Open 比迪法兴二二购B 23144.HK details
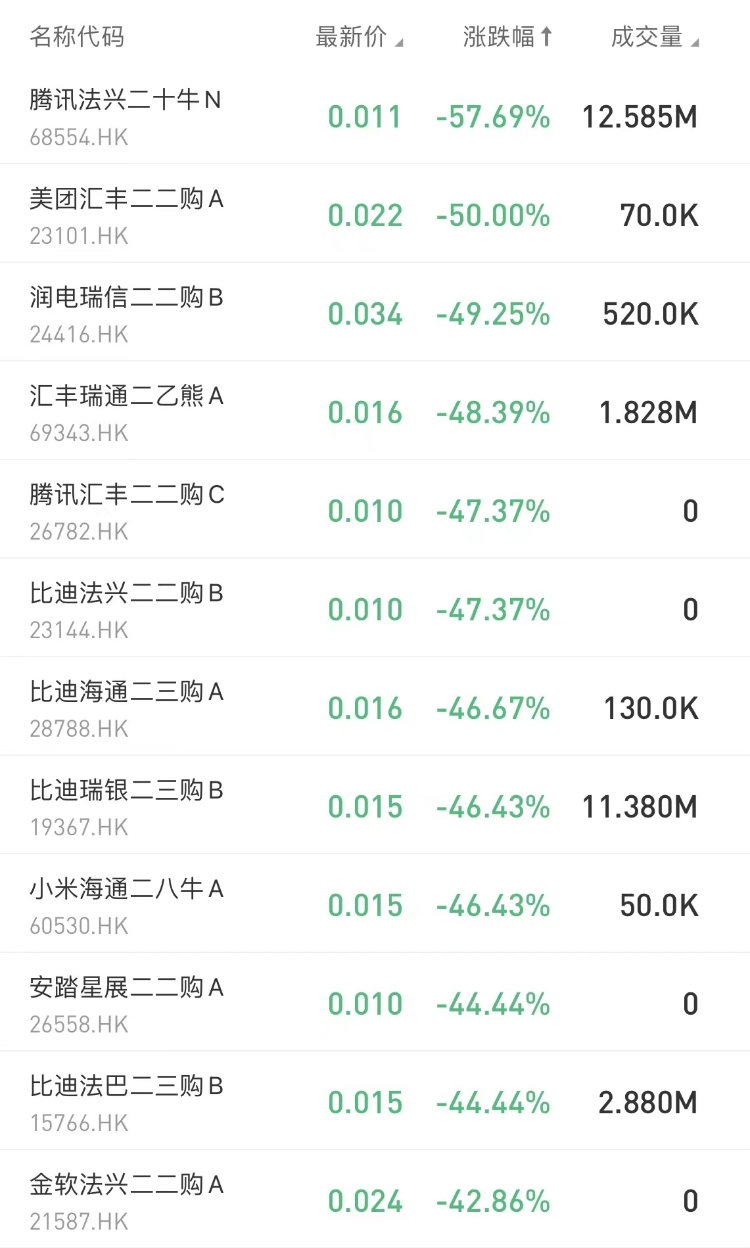The width and height of the screenshot is (750, 1248). (375, 608)
